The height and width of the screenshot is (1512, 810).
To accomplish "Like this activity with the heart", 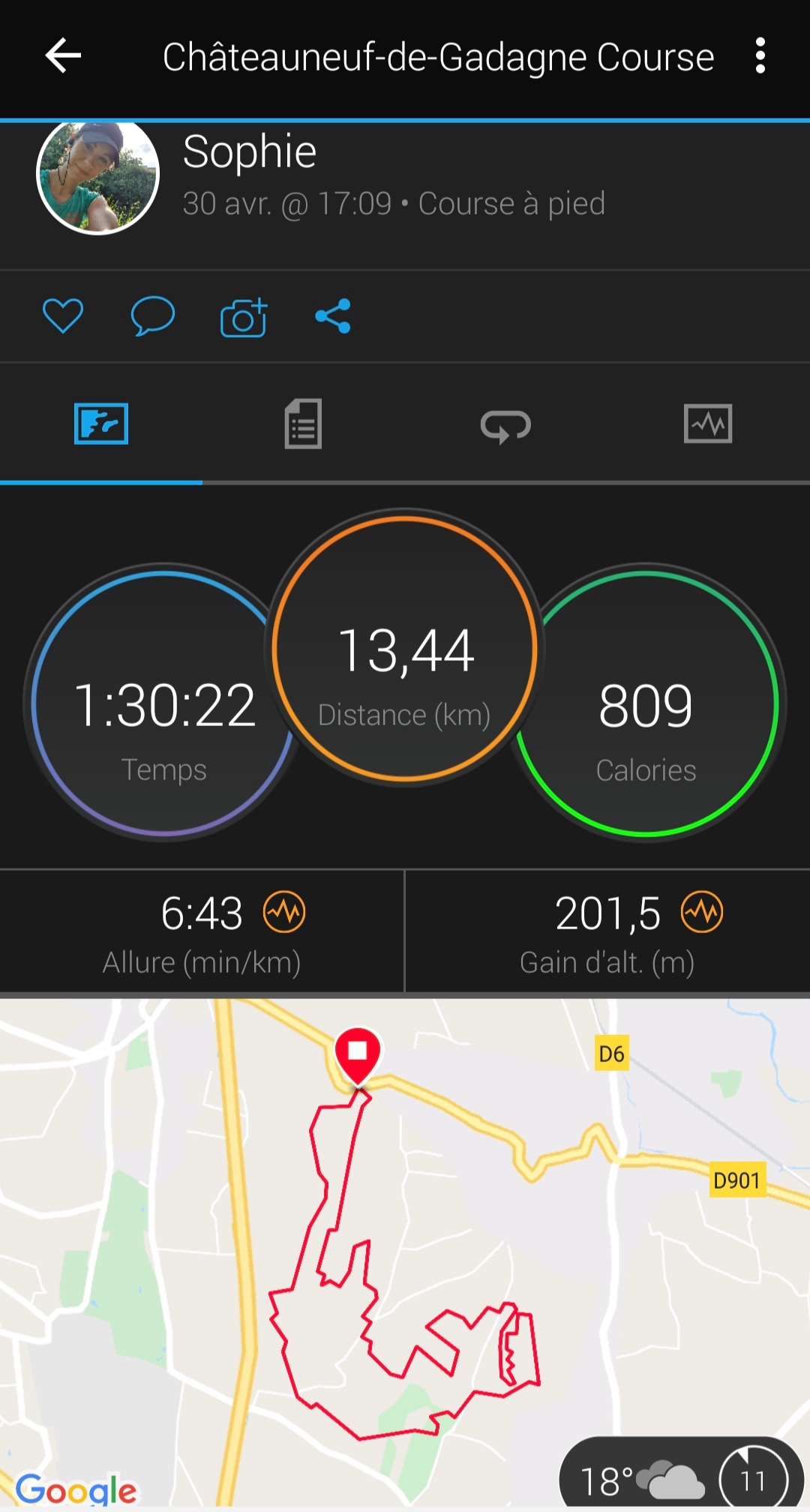I will pyautogui.click(x=63, y=316).
